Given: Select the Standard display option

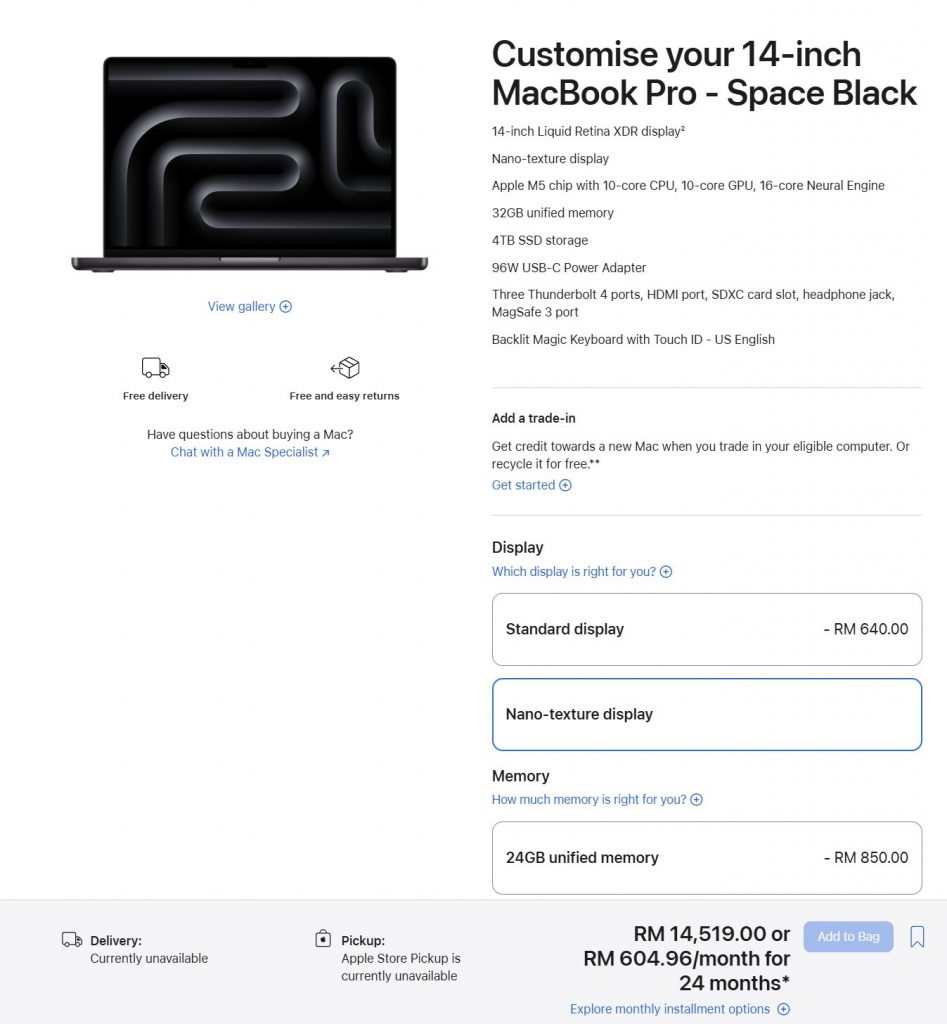Looking at the screenshot, I should click(706, 629).
